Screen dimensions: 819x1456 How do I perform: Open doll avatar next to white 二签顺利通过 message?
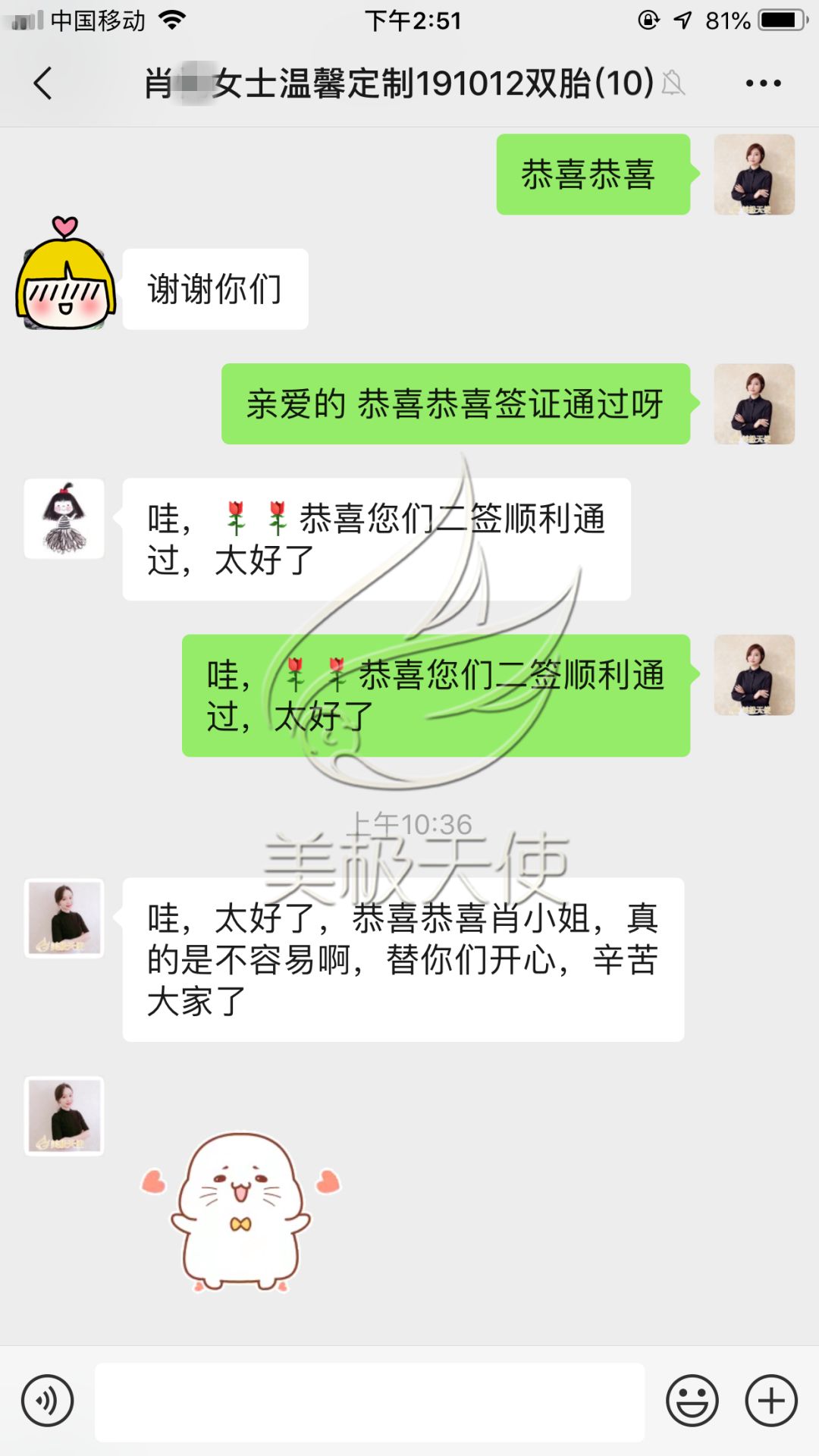point(64,519)
